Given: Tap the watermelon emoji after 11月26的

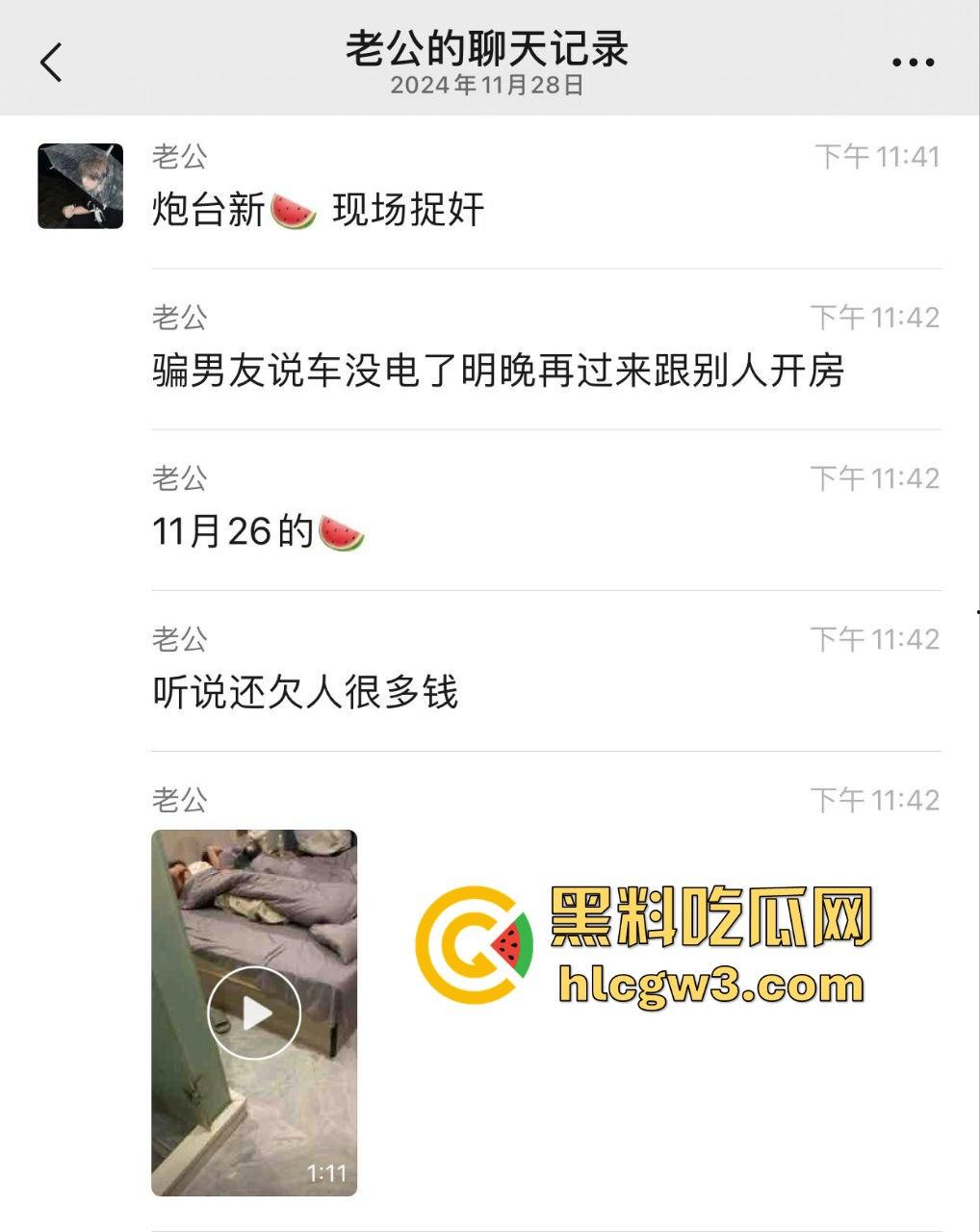Looking at the screenshot, I should [x=343, y=531].
